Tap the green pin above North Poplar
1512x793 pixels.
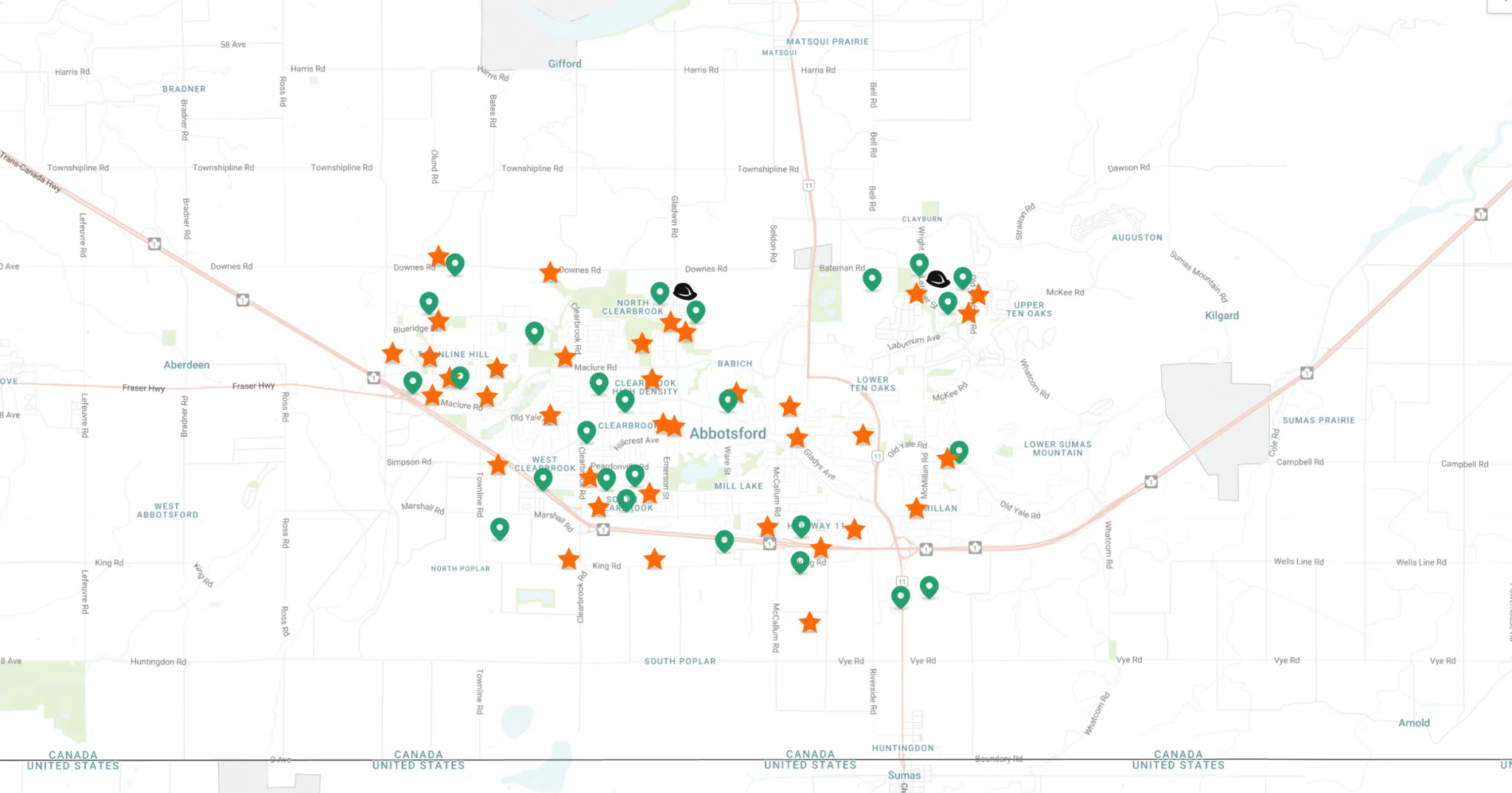(500, 527)
